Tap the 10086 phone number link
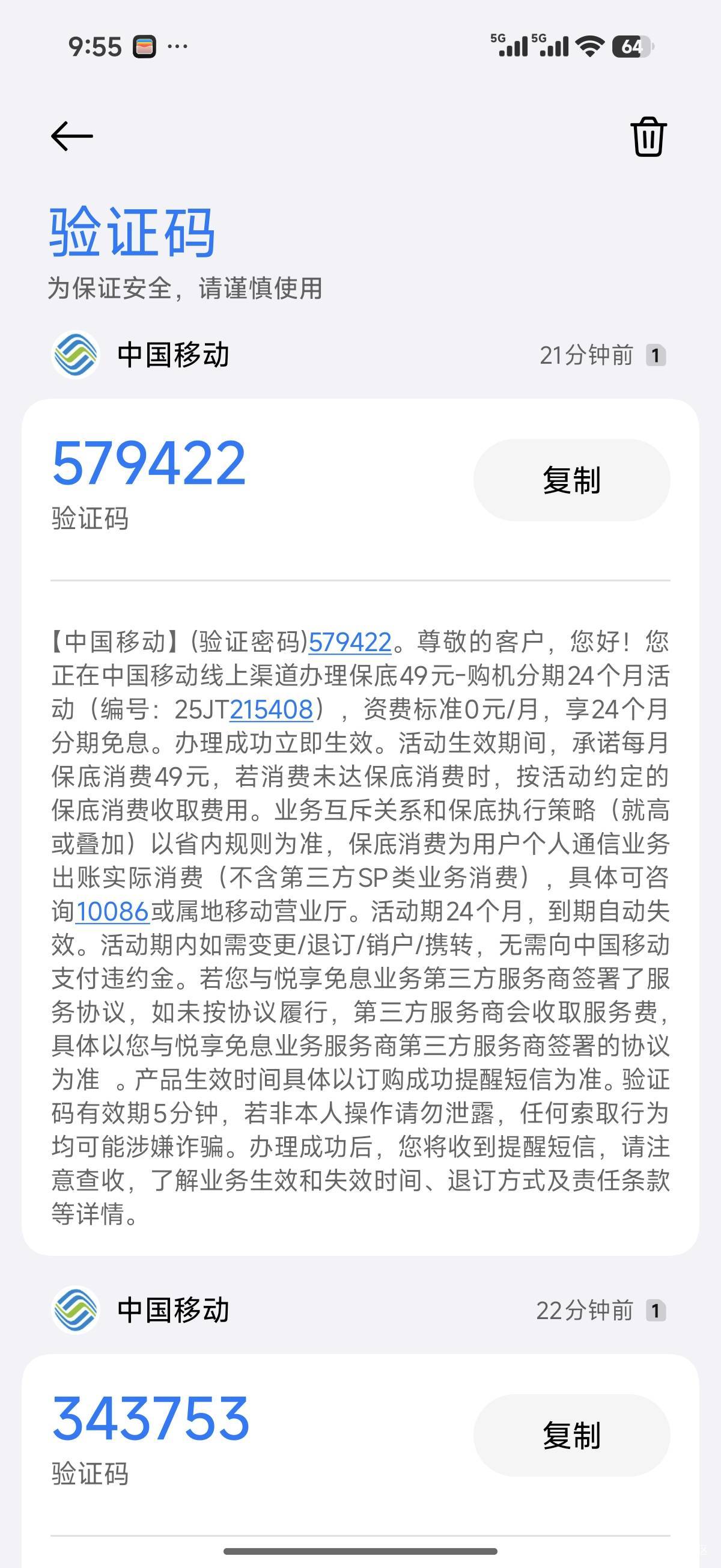Screen dimensions: 721x1568 pyautogui.click(x=112, y=911)
